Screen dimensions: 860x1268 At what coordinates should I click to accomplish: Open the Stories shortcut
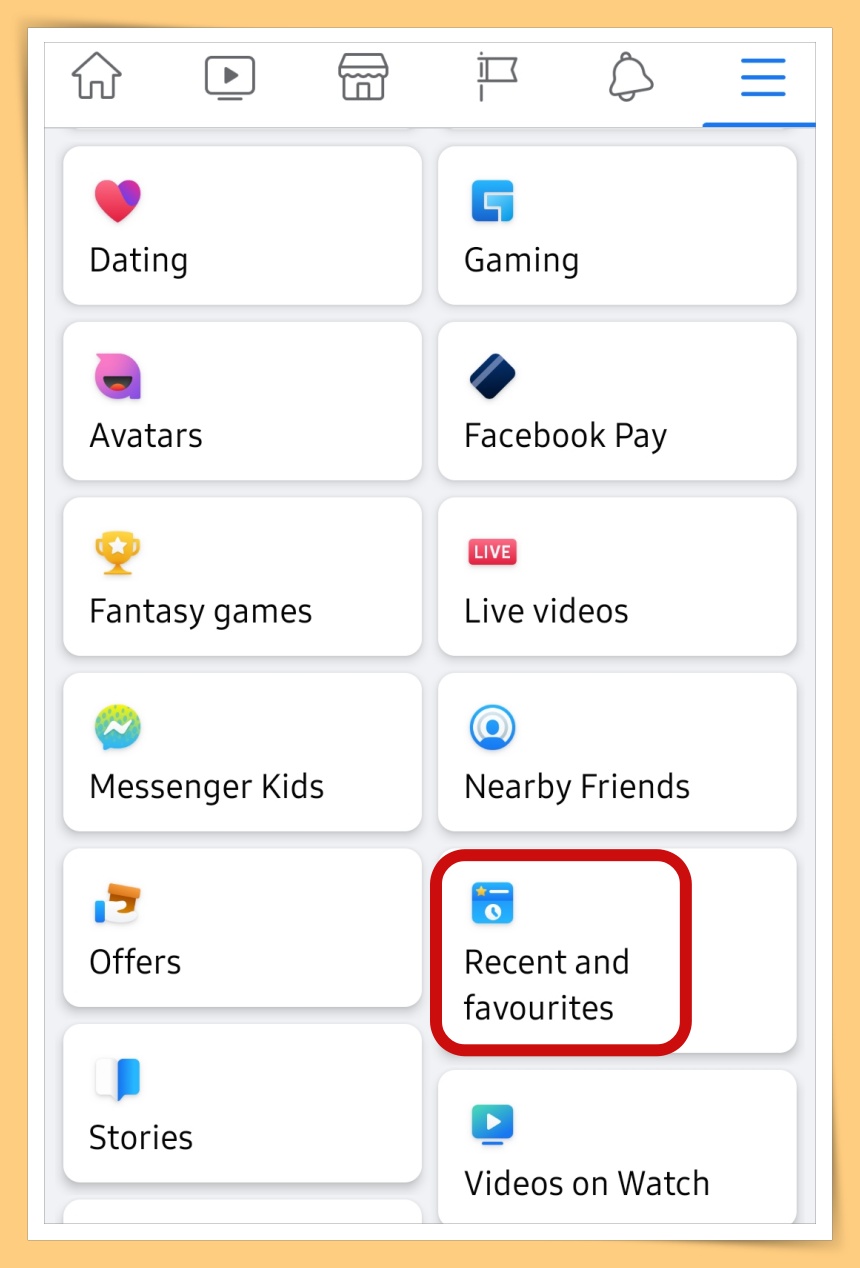tap(242, 1103)
